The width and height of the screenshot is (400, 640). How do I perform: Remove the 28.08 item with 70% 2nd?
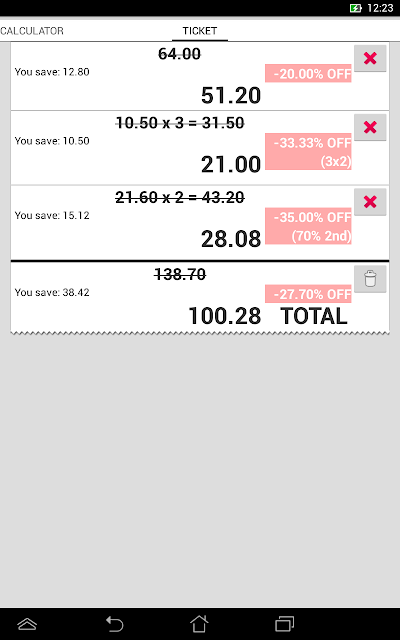tap(370, 202)
